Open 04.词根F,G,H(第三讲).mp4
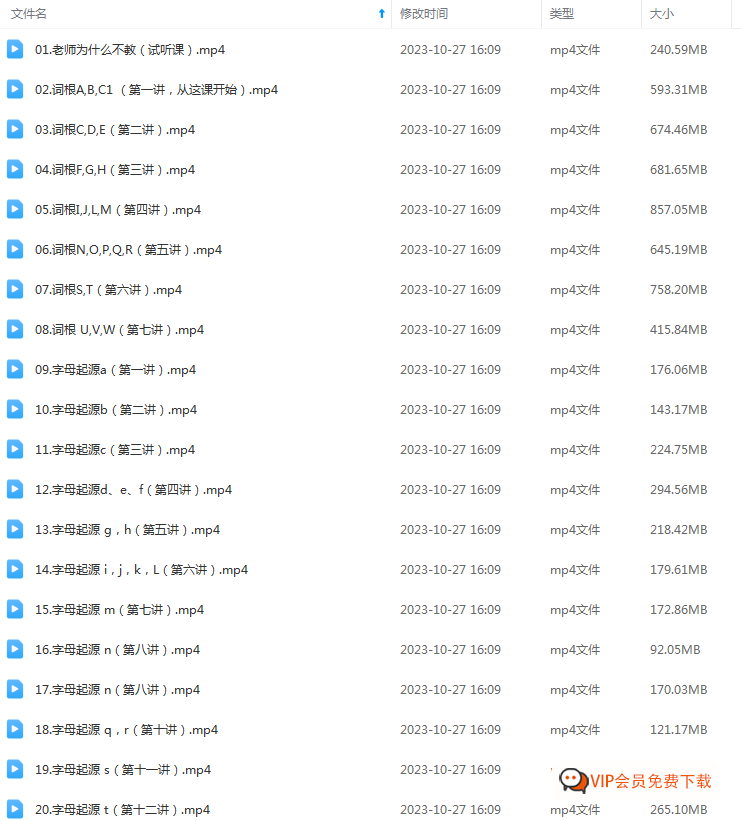741x821 pixels. [x=115, y=170]
